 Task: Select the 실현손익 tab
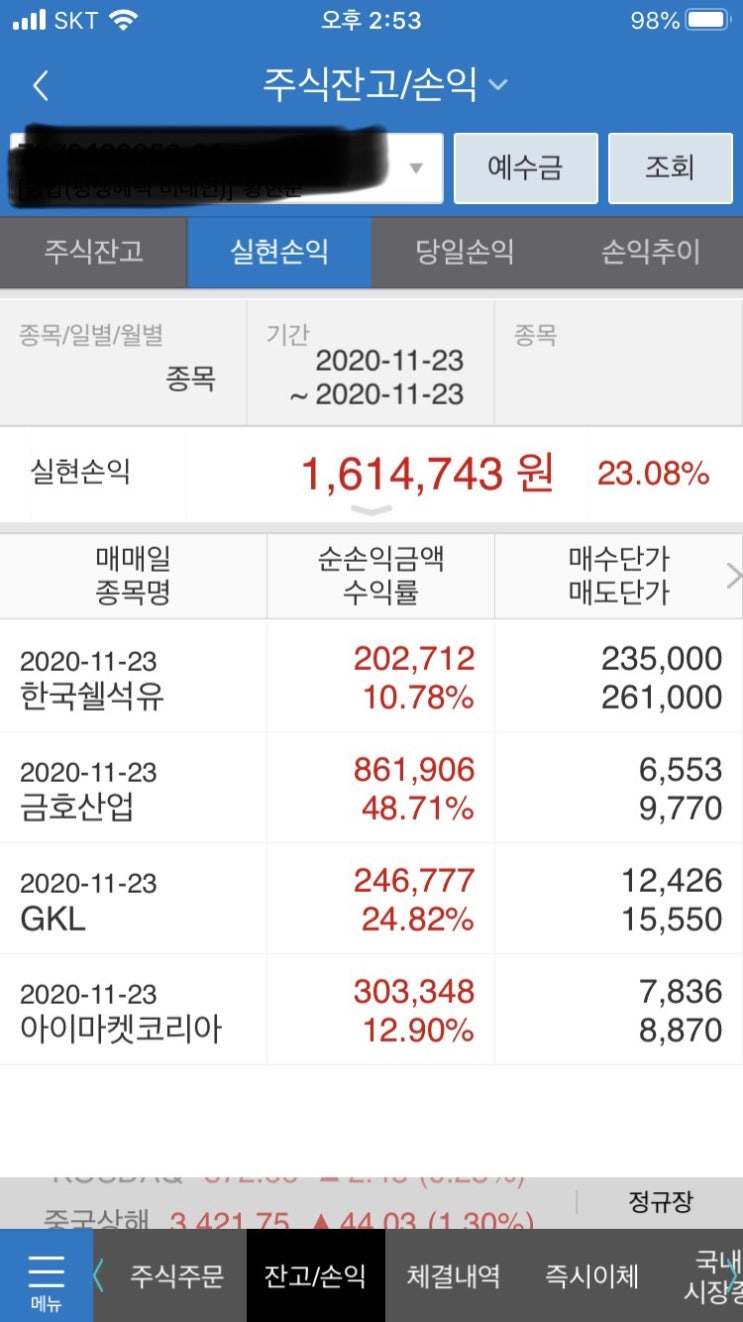[x=279, y=252]
